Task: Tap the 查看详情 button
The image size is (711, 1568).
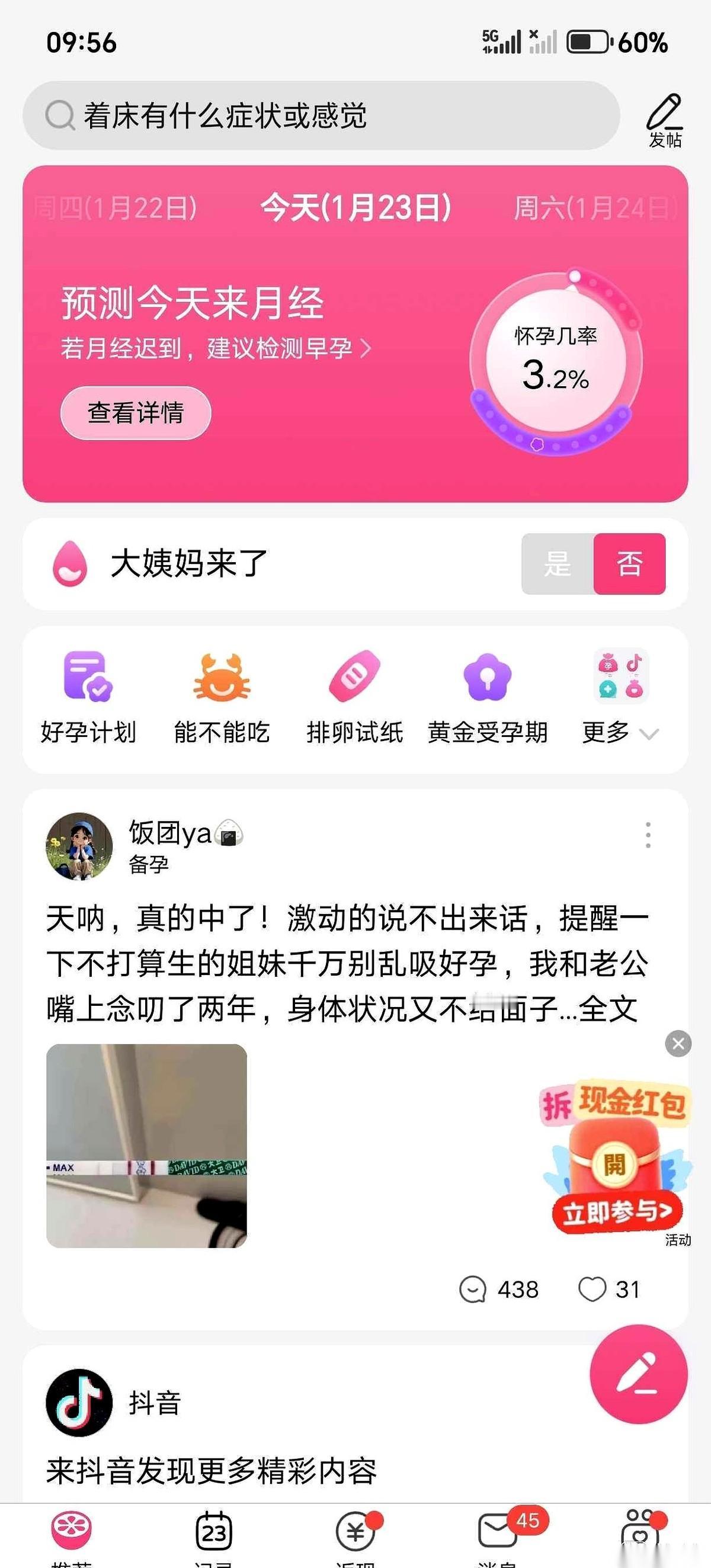Action: click(135, 412)
